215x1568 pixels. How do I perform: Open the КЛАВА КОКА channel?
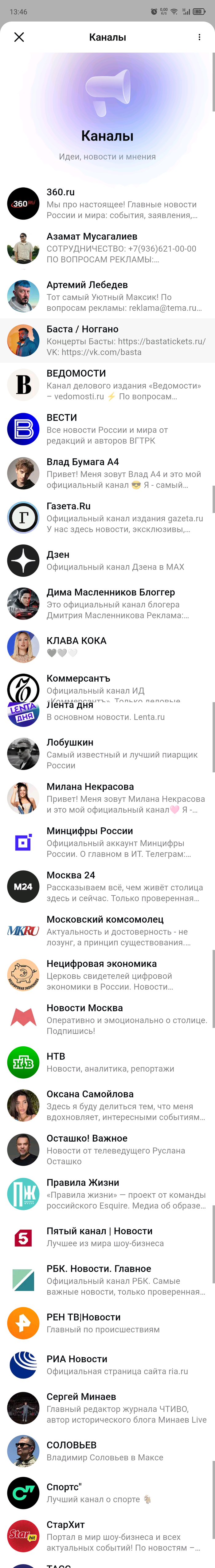107,646
